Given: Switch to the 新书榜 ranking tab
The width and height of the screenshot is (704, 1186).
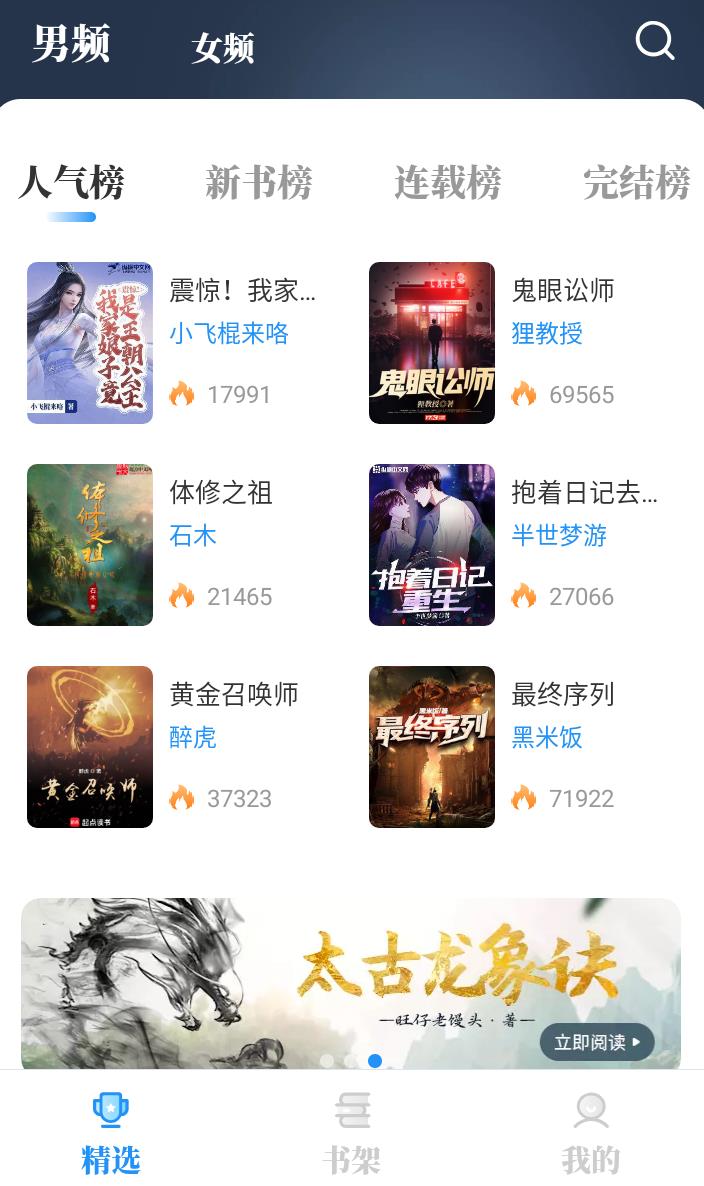Looking at the screenshot, I should coord(259,183).
